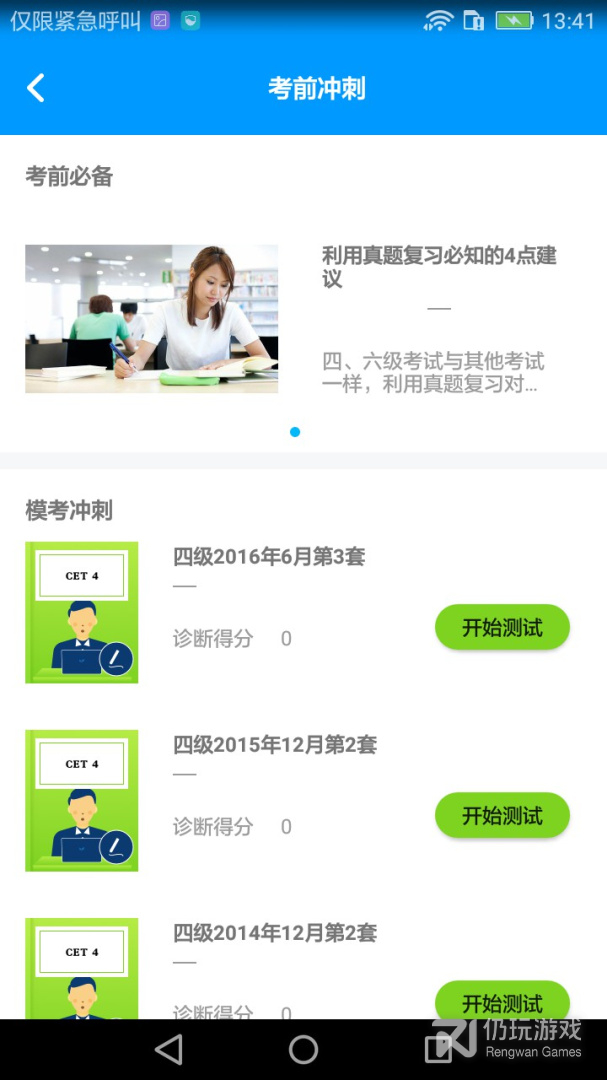Open the article on 利用真题复习必知的4点建议
The image size is (607, 1080).
(x=439, y=268)
